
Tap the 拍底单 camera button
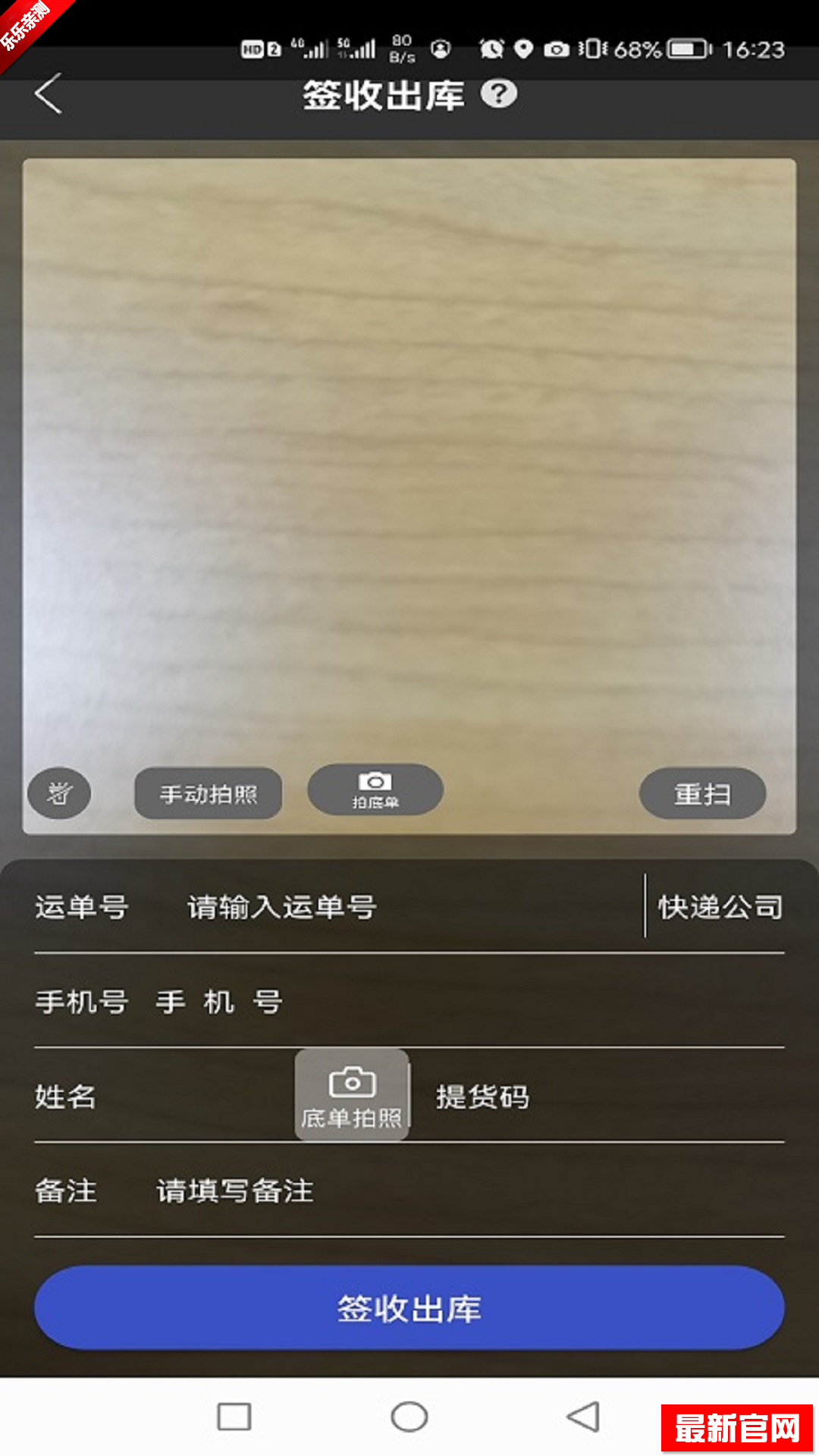(375, 790)
